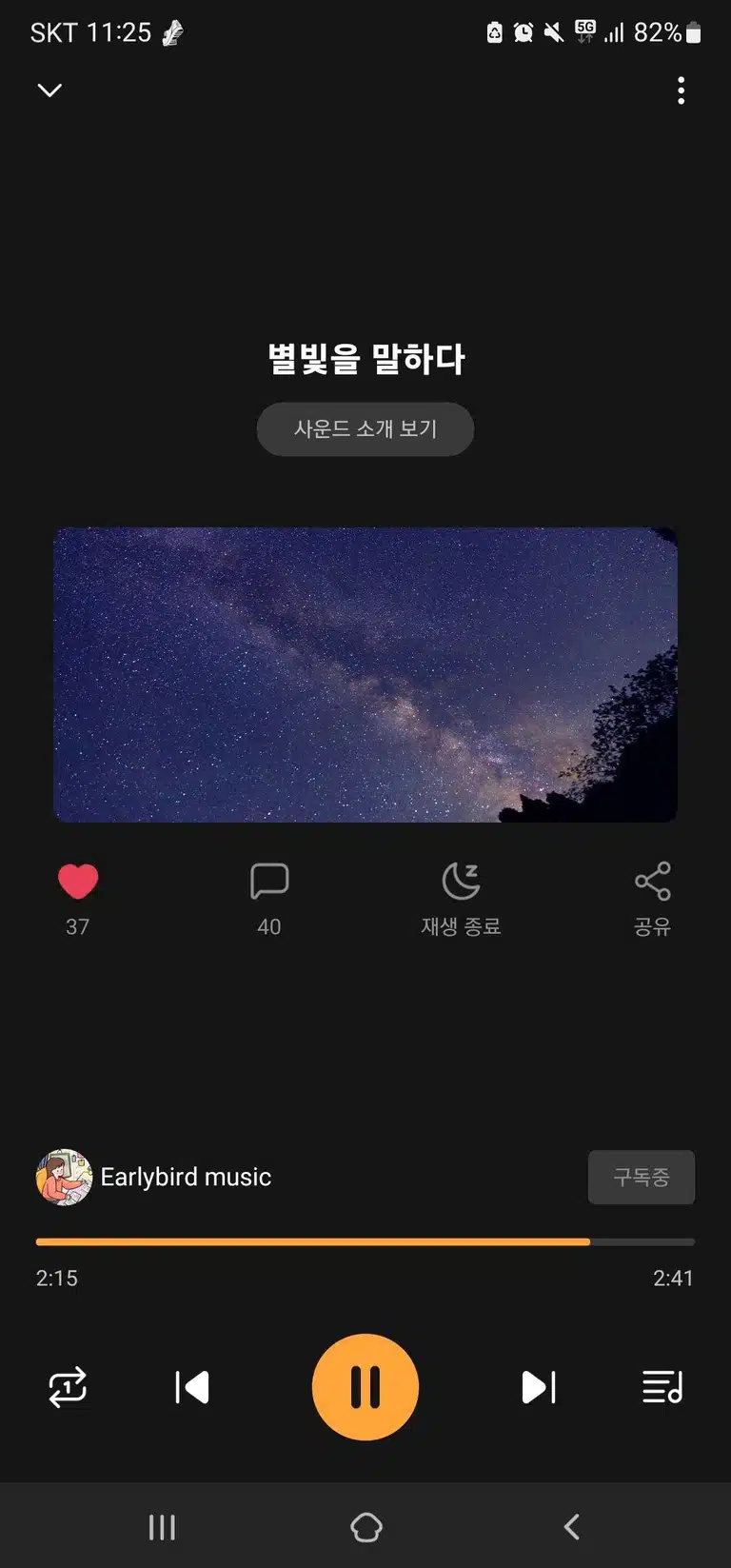This screenshot has height=1568, width=731.
Task: Pause the current playback
Action: (x=365, y=1387)
